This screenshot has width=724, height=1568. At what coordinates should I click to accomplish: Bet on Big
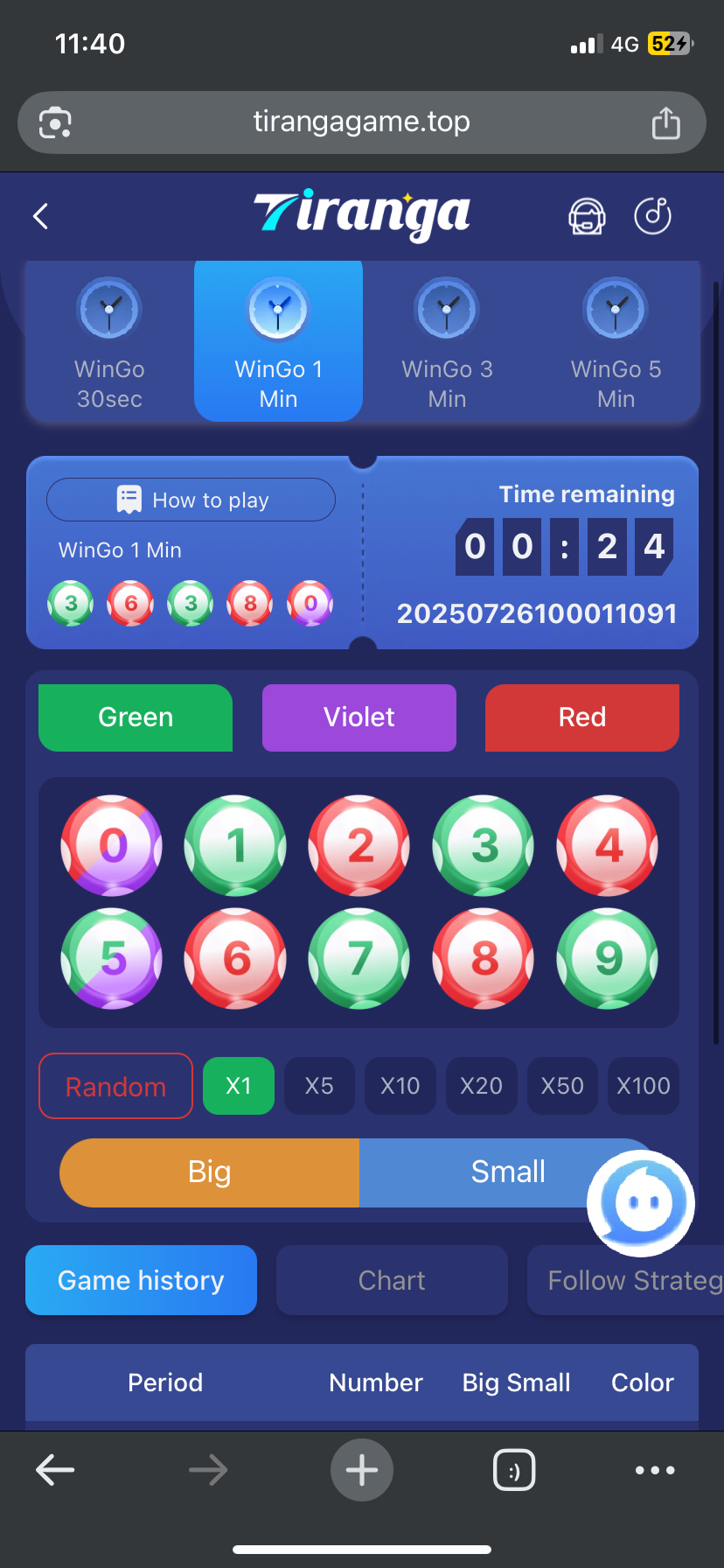click(x=210, y=1172)
